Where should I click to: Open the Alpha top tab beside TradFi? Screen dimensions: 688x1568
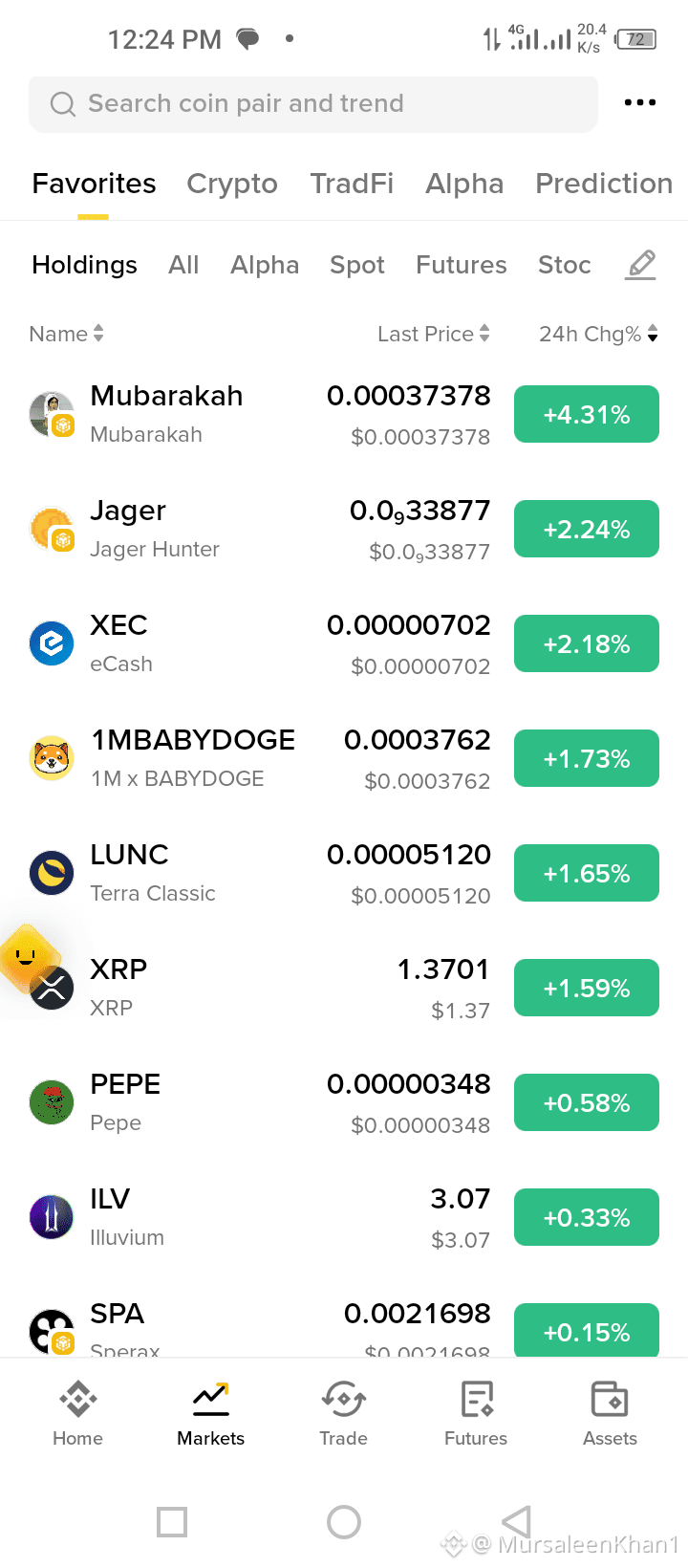coord(464,184)
